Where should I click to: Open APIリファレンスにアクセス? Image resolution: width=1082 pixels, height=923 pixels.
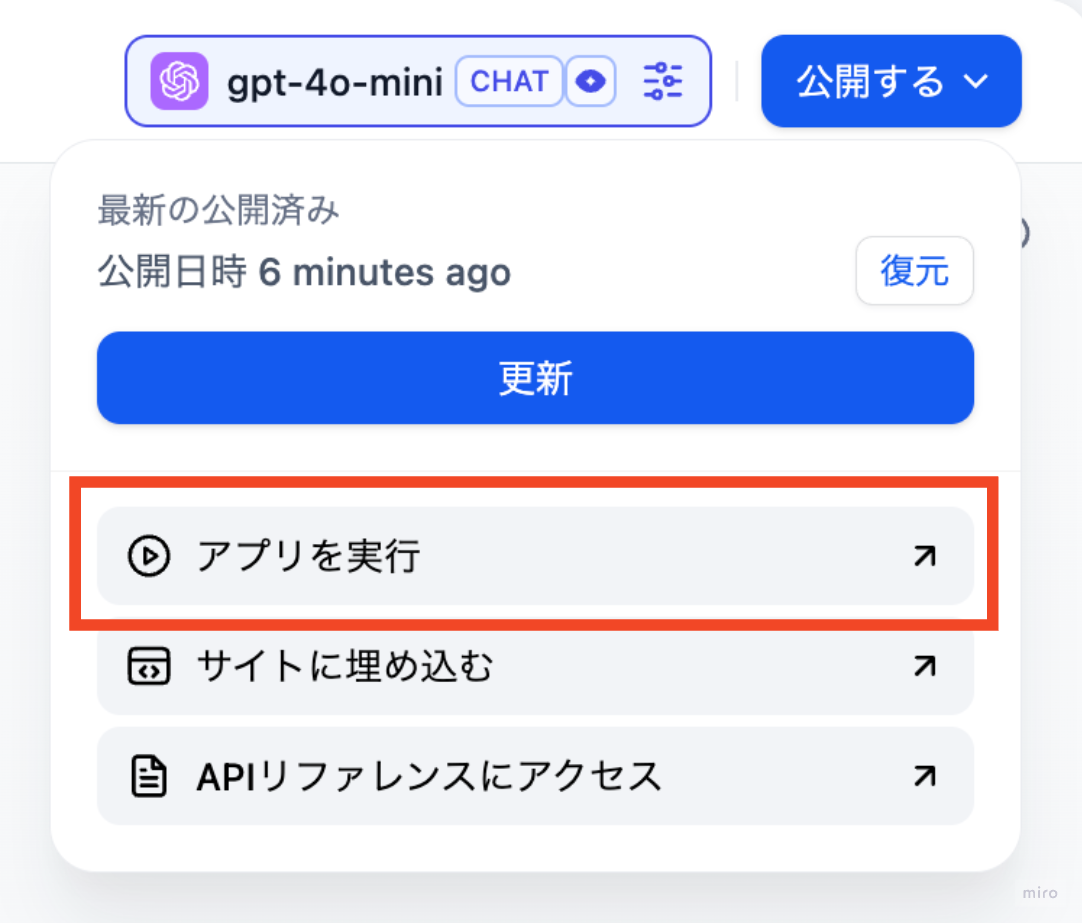coord(535,776)
